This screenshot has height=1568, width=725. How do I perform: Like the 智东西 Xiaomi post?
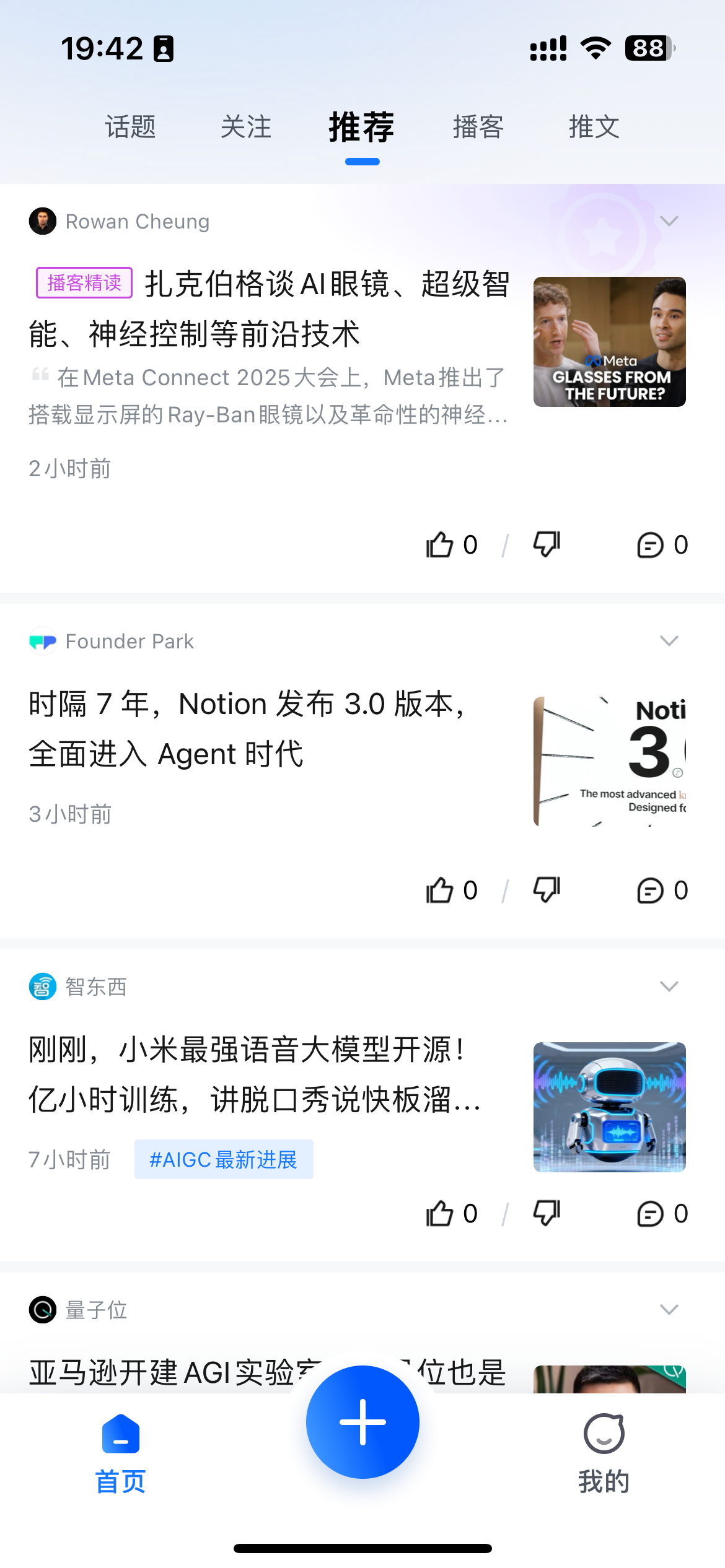click(439, 1214)
